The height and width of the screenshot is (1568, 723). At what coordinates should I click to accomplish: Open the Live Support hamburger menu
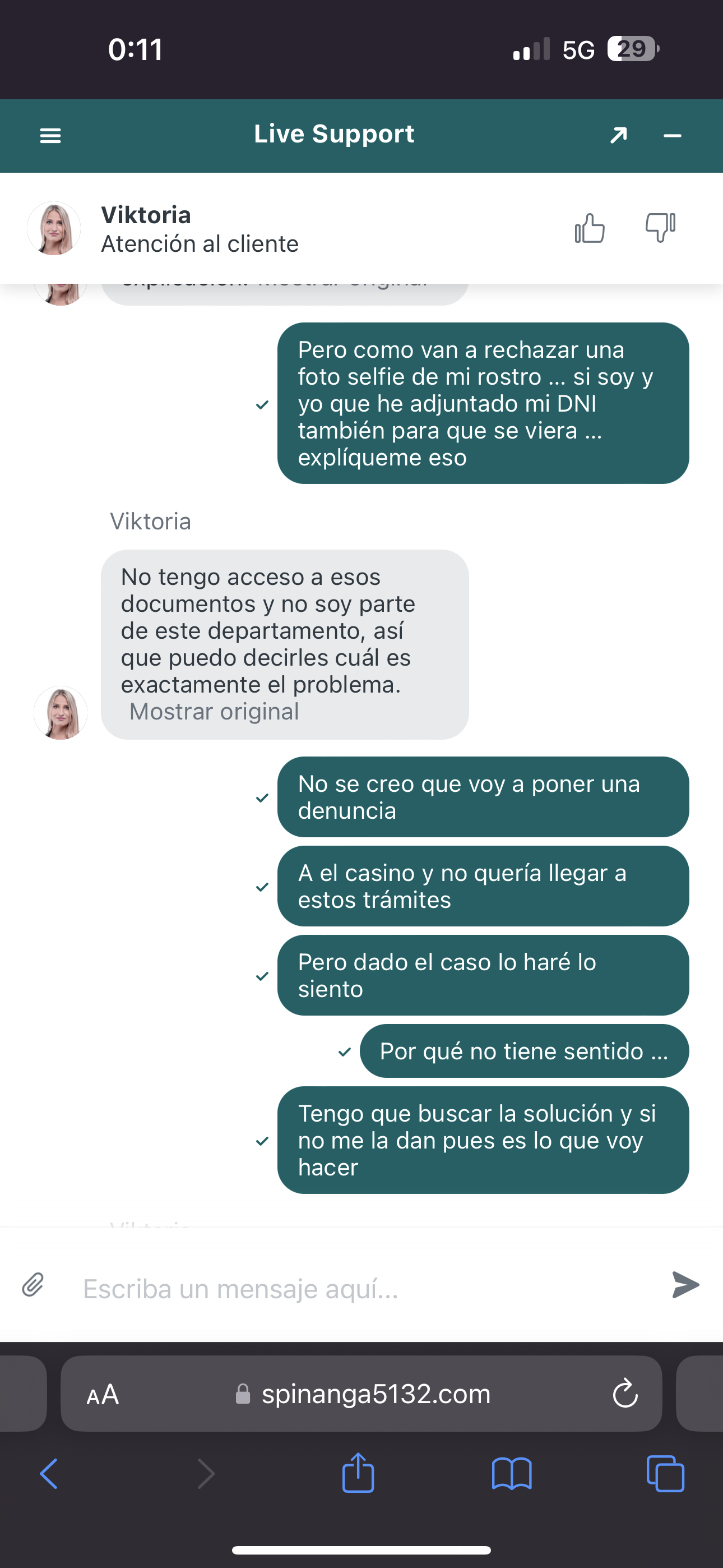tap(50, 136)
